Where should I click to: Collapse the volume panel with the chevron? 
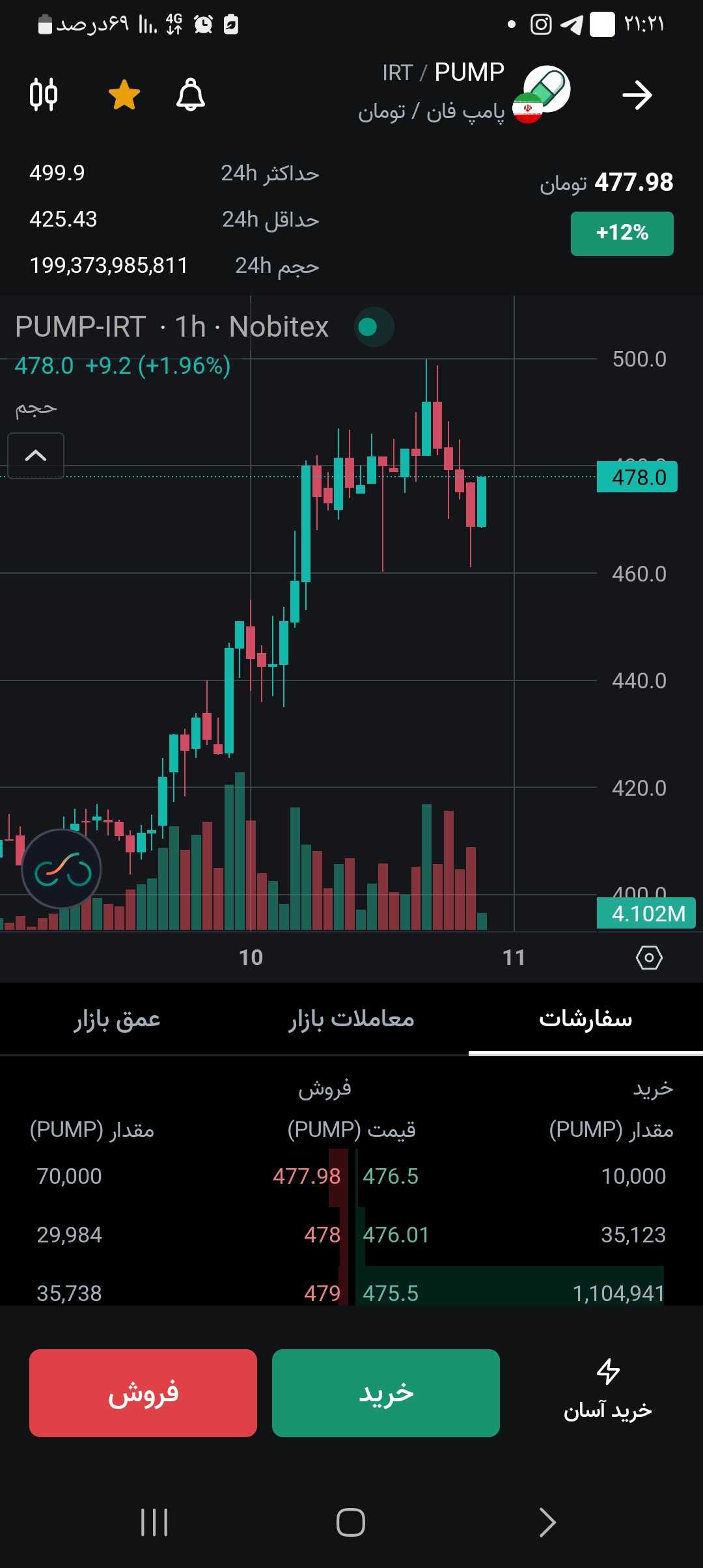[x=35, y=456]
